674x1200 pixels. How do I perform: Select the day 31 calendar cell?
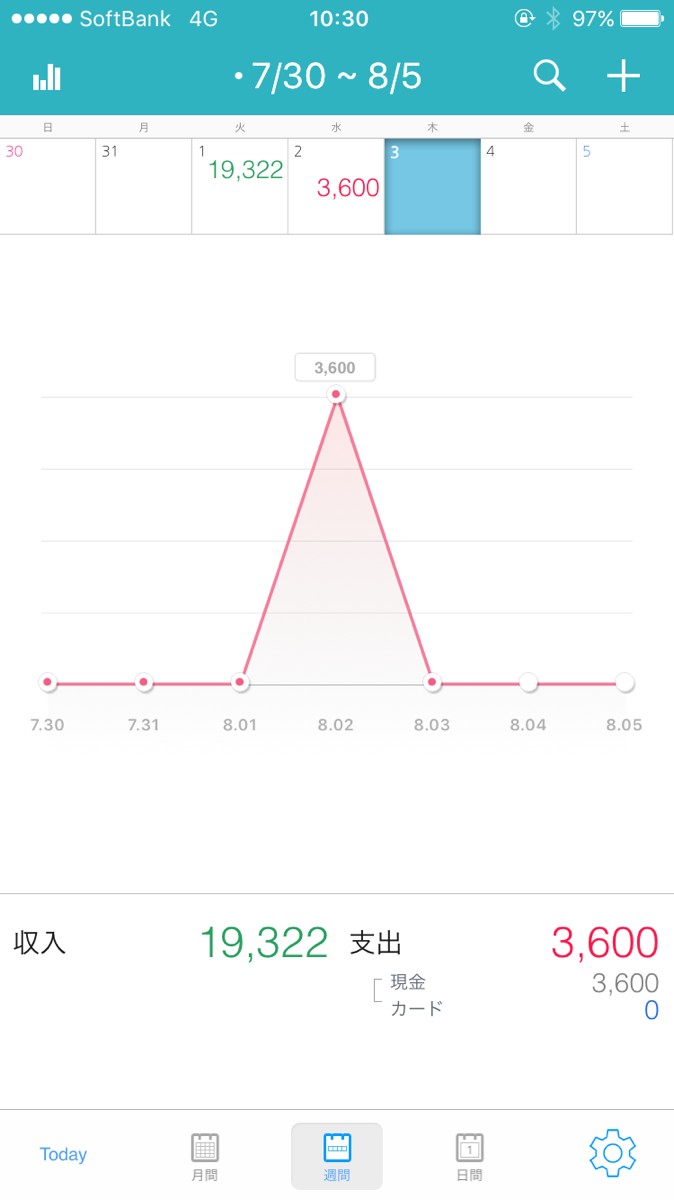(144, 186)
